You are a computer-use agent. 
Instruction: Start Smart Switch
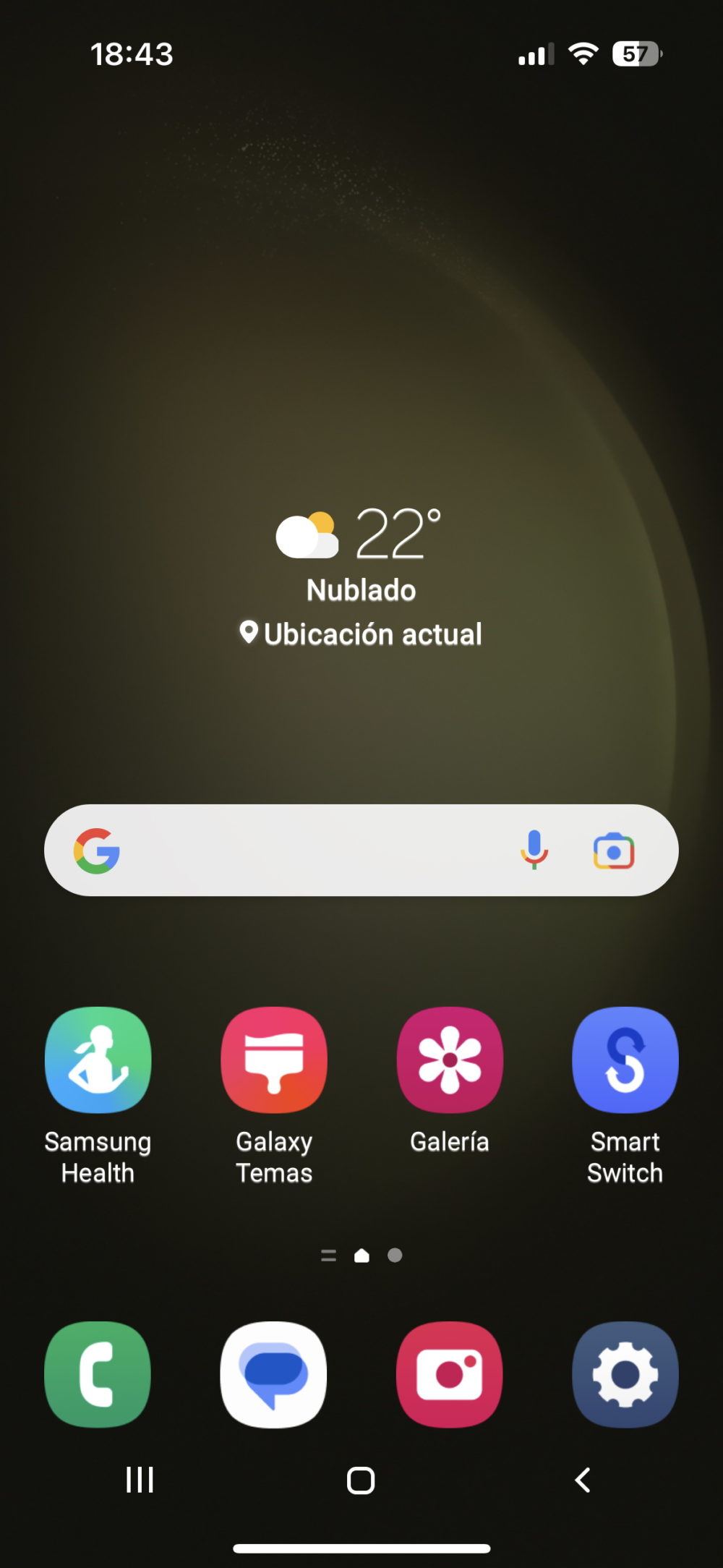(625, 1059)
